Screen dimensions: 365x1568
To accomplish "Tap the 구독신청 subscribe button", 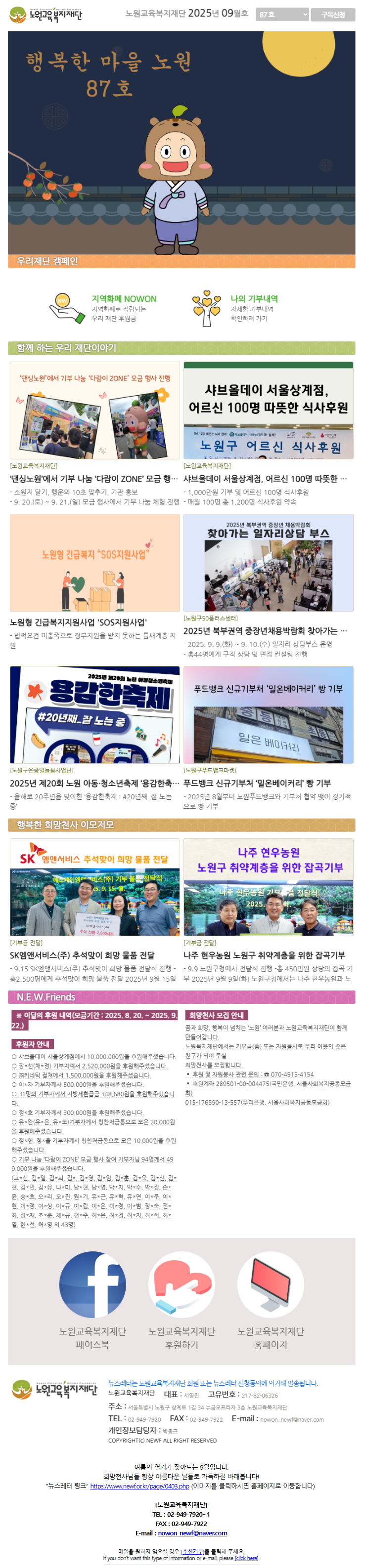I will 333,14.
